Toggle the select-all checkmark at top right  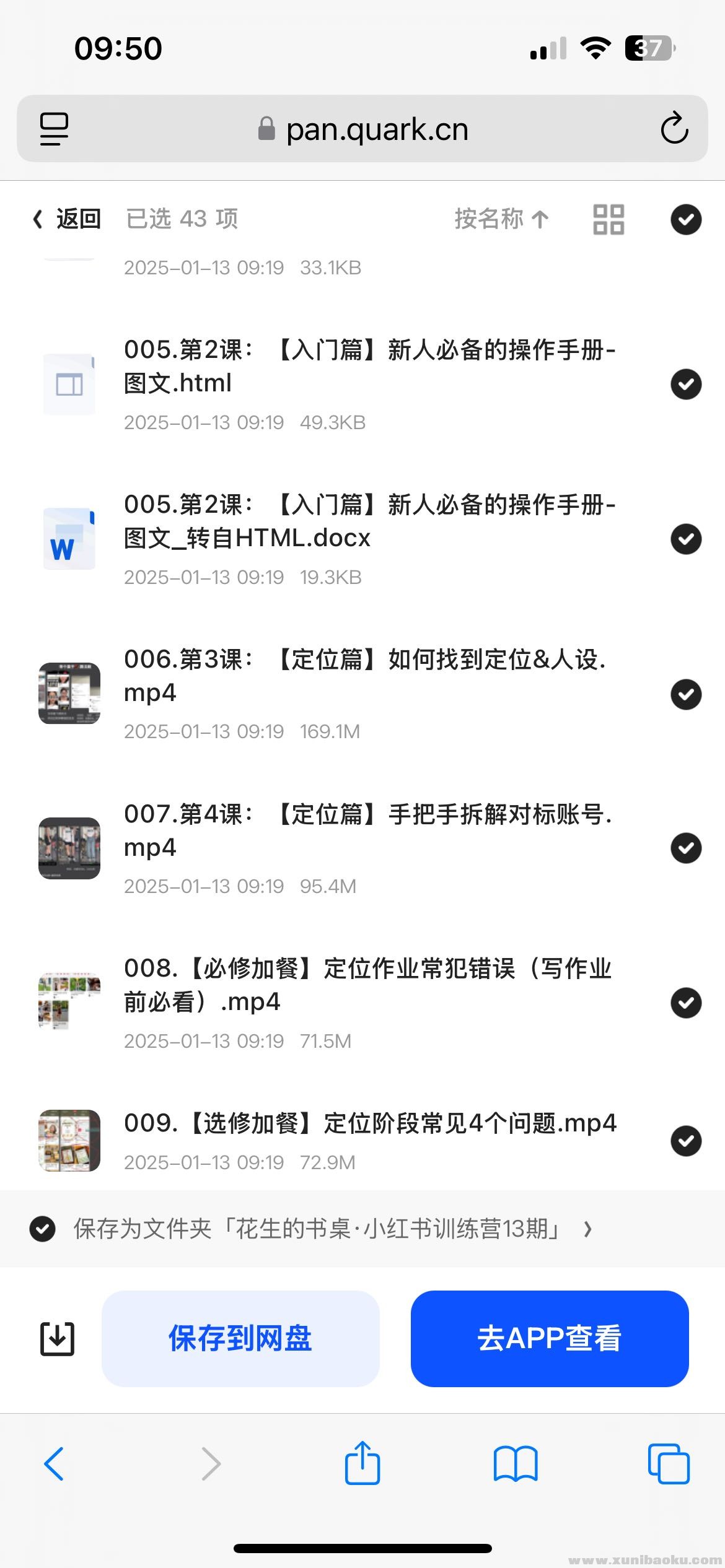tap(685, 219)
